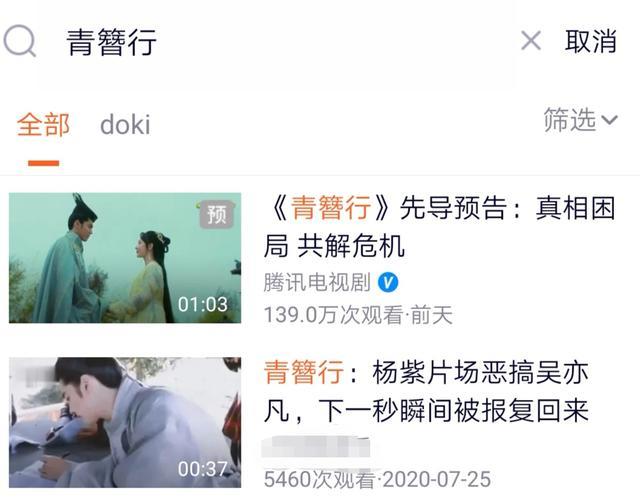Open the 先导预告 trailer video thumbnail
Screen dimensions: 640x504
125,258
